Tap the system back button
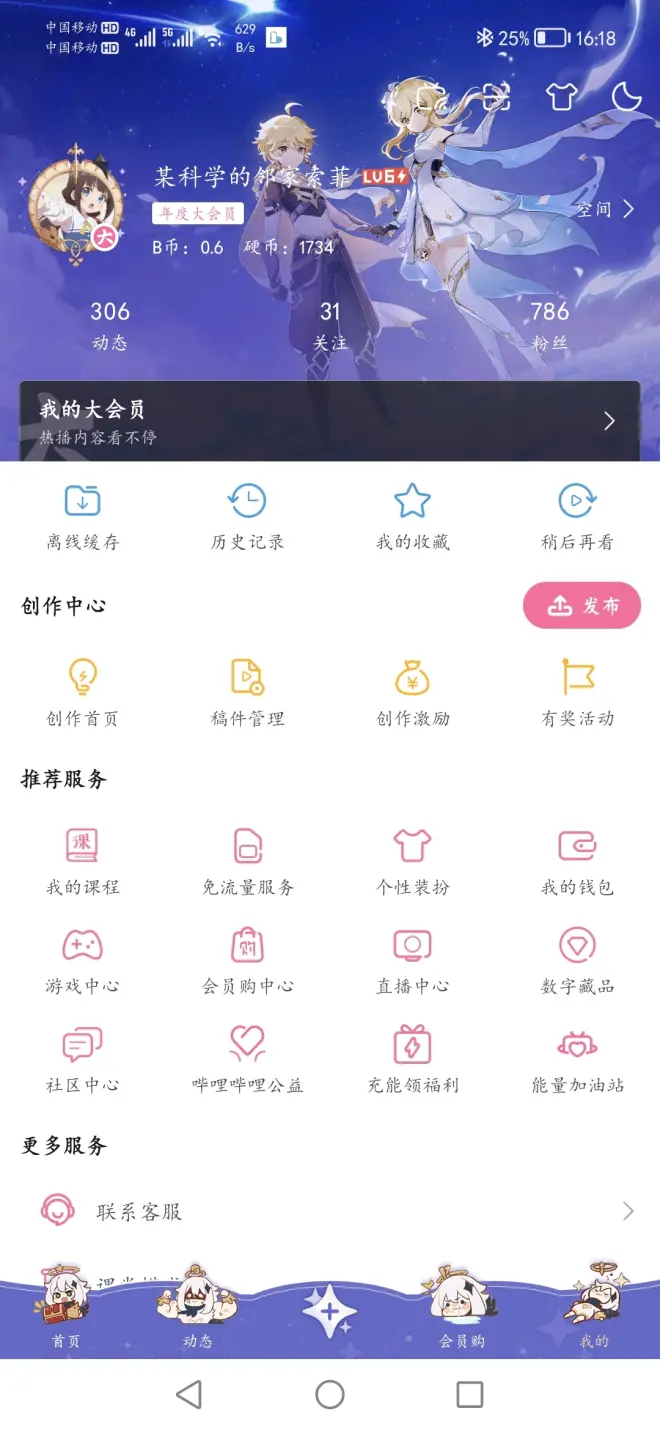This screenshot has width=660, height=1430. (x=189, y=1394)
